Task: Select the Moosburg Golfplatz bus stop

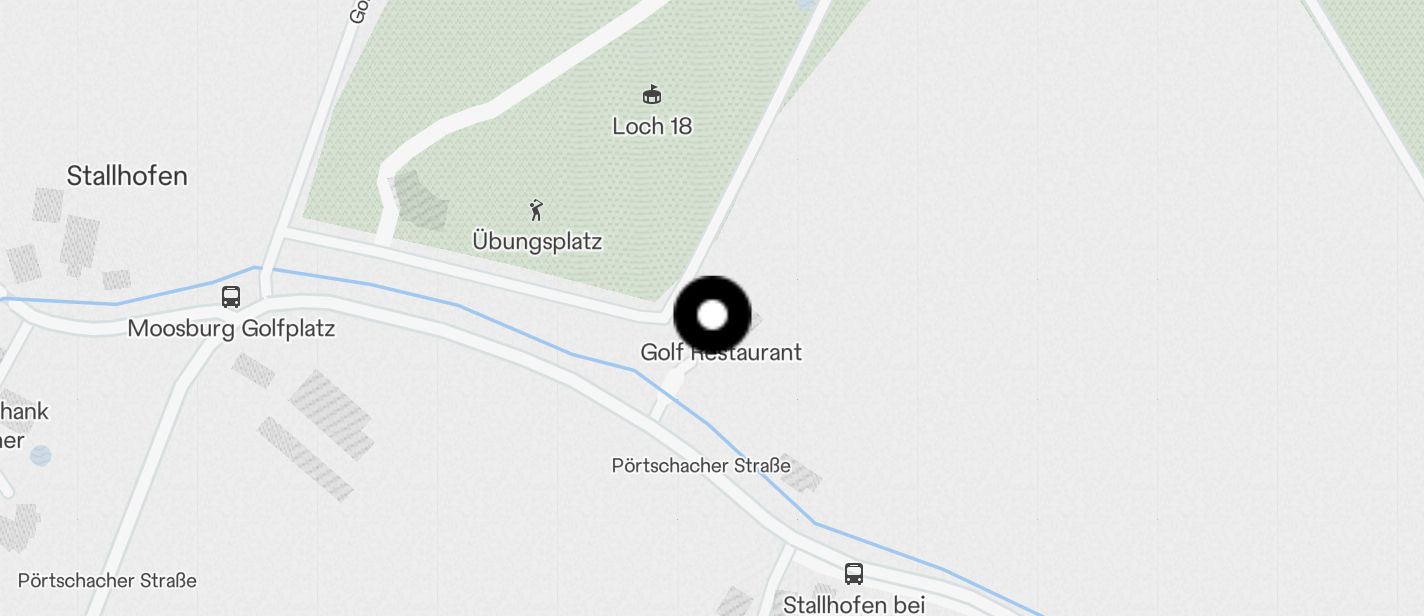Action: 231,297
